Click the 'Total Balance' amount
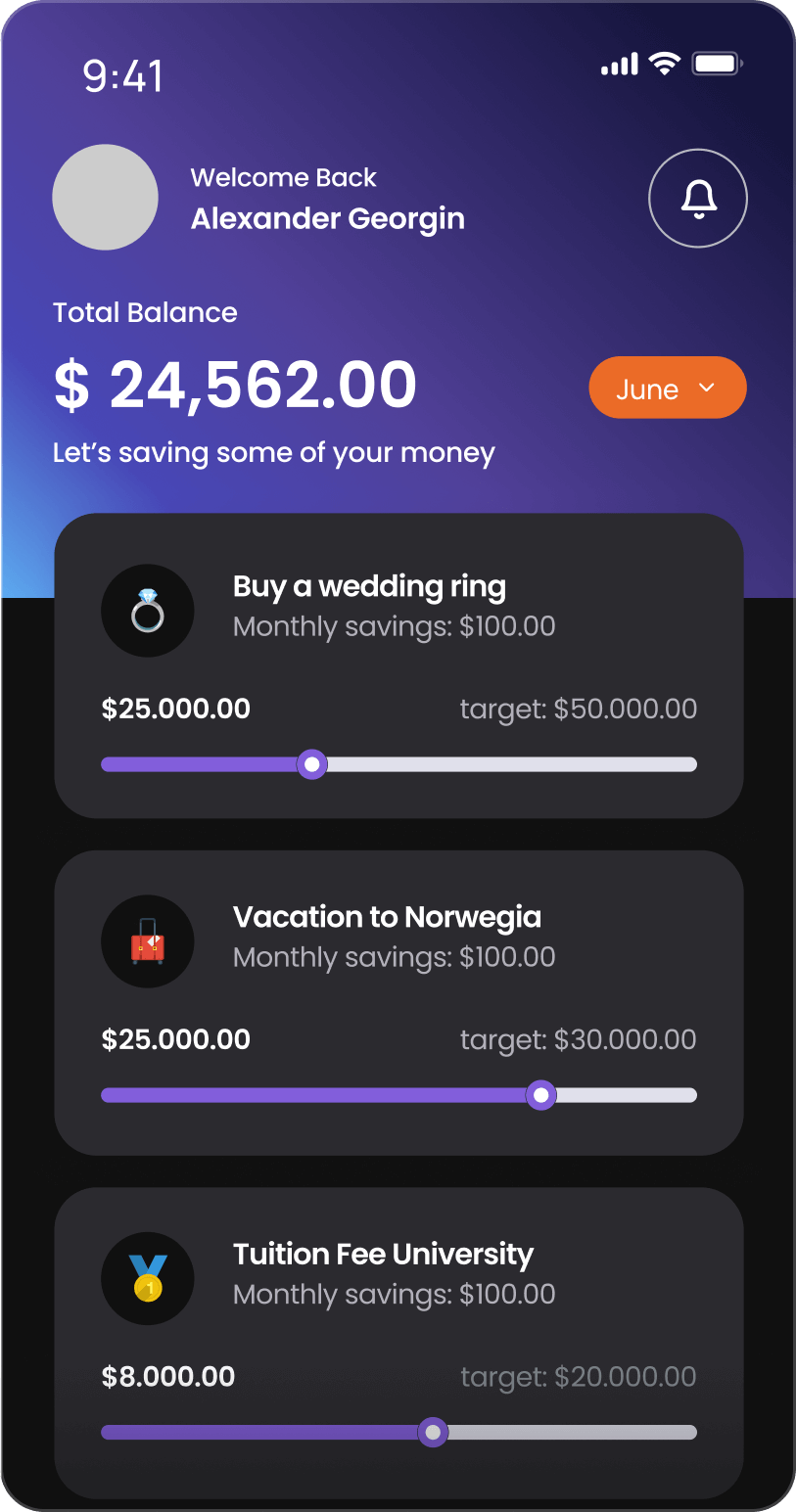 click(x=234, y=386)
